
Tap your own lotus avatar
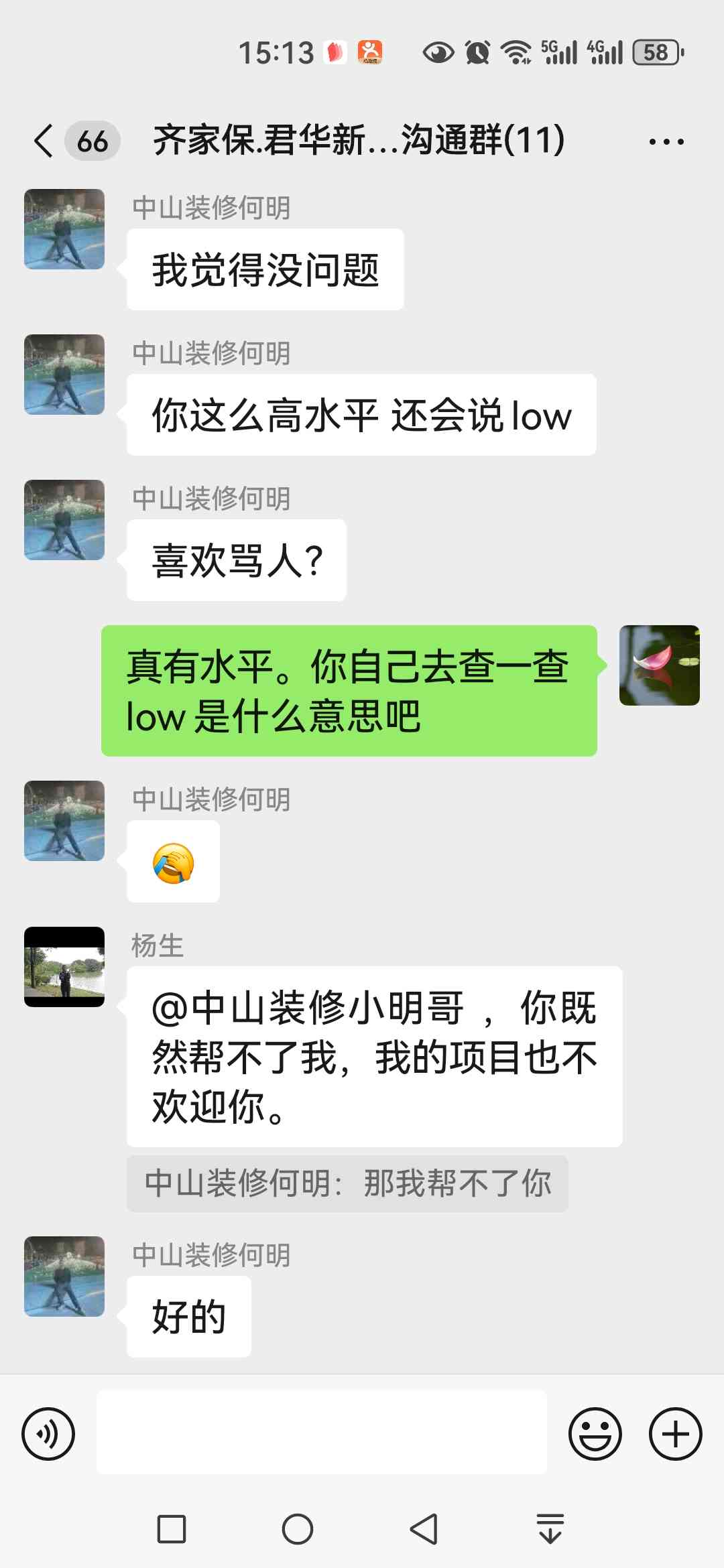tap(659, 665)
